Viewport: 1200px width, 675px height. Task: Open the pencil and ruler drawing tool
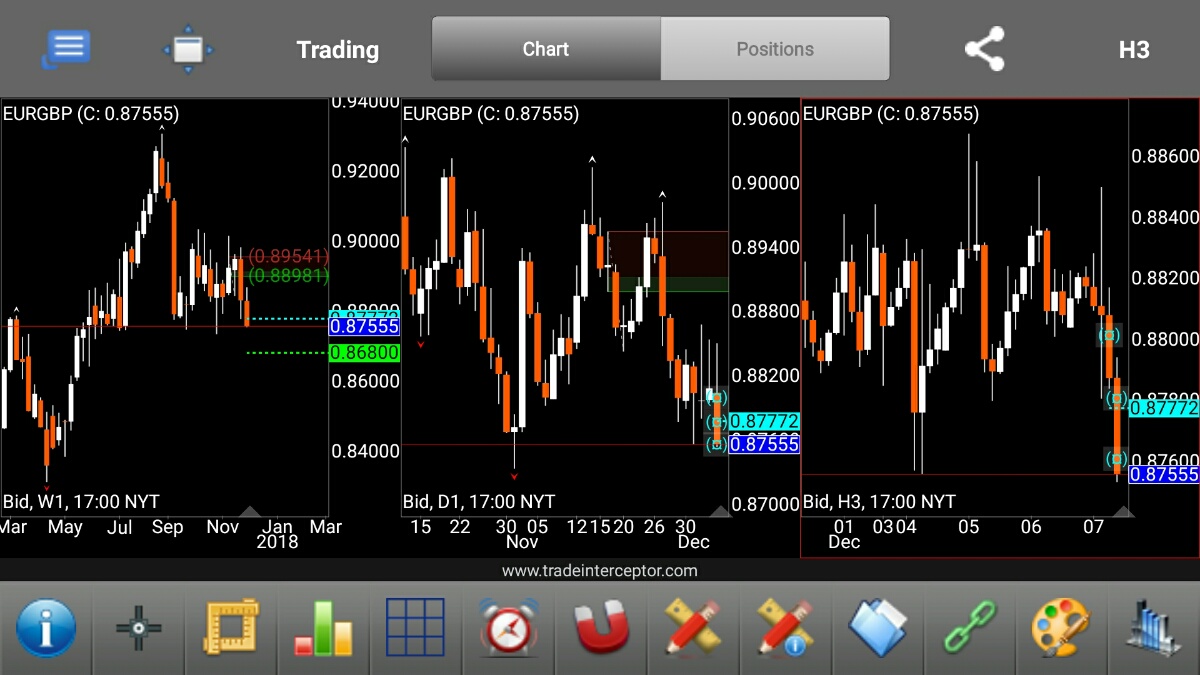click(x=693, y=629)
